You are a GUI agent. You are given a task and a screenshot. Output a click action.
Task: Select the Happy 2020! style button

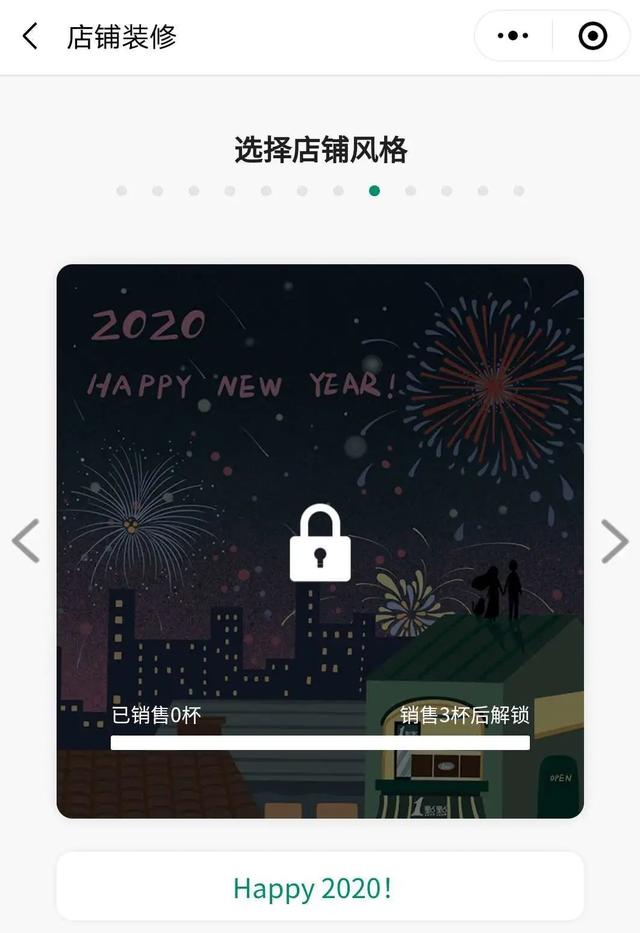coord(320,887)
